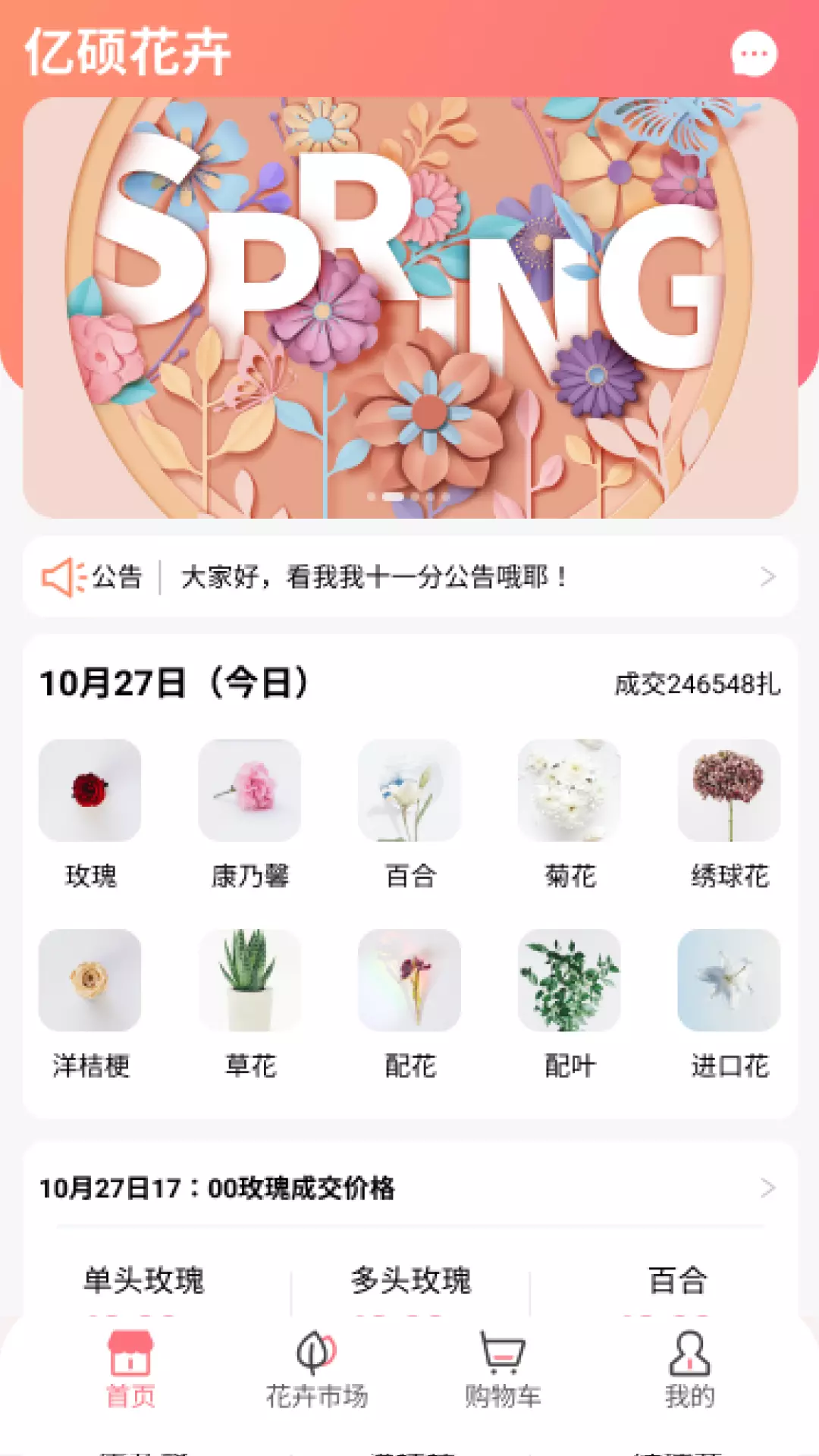This screenshot has width=819, height=1456.
Task: Open the 购物车 tab
Action: click(x=503, y=1370)
